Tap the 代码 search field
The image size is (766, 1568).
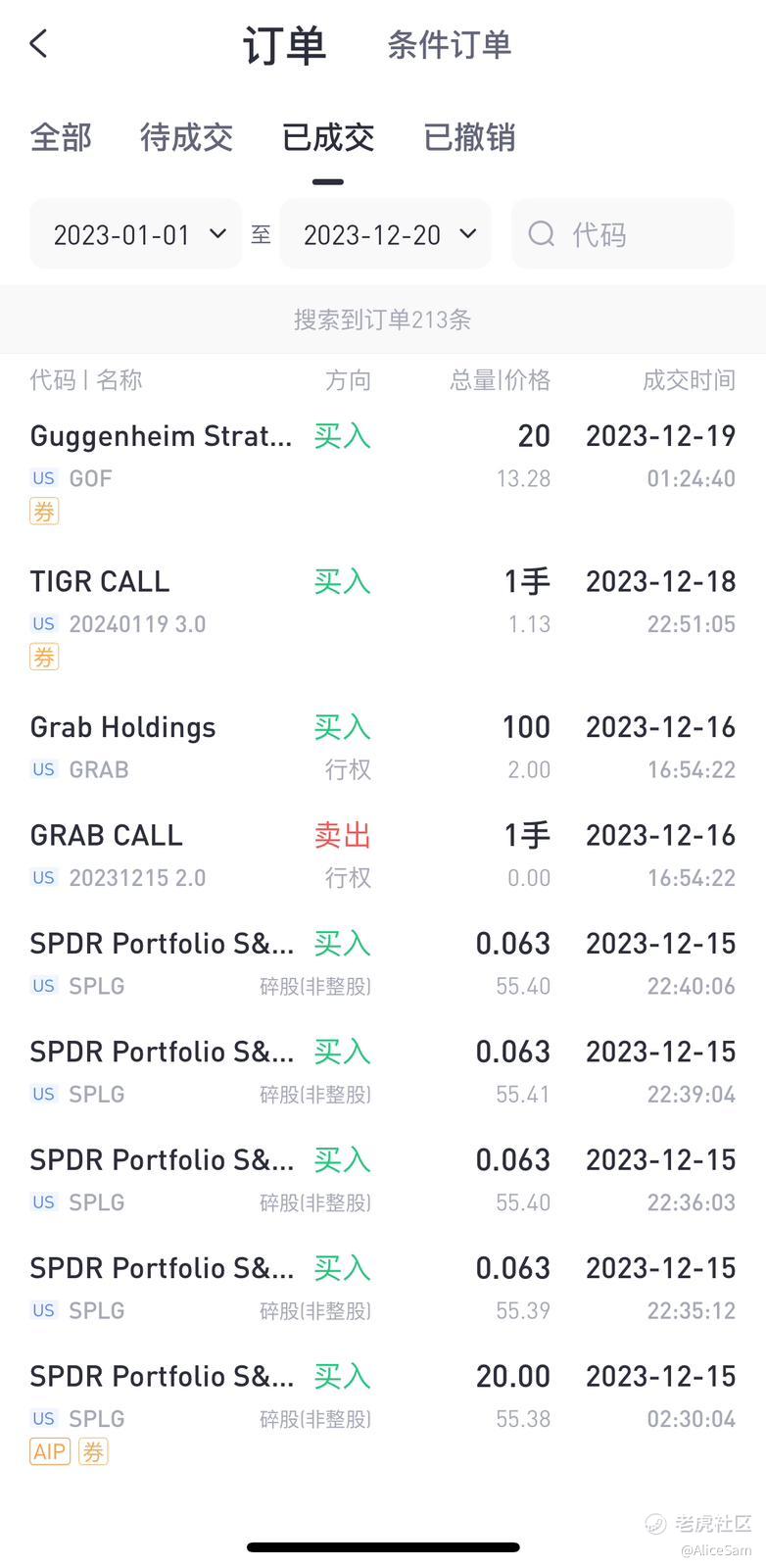point(623,234)
